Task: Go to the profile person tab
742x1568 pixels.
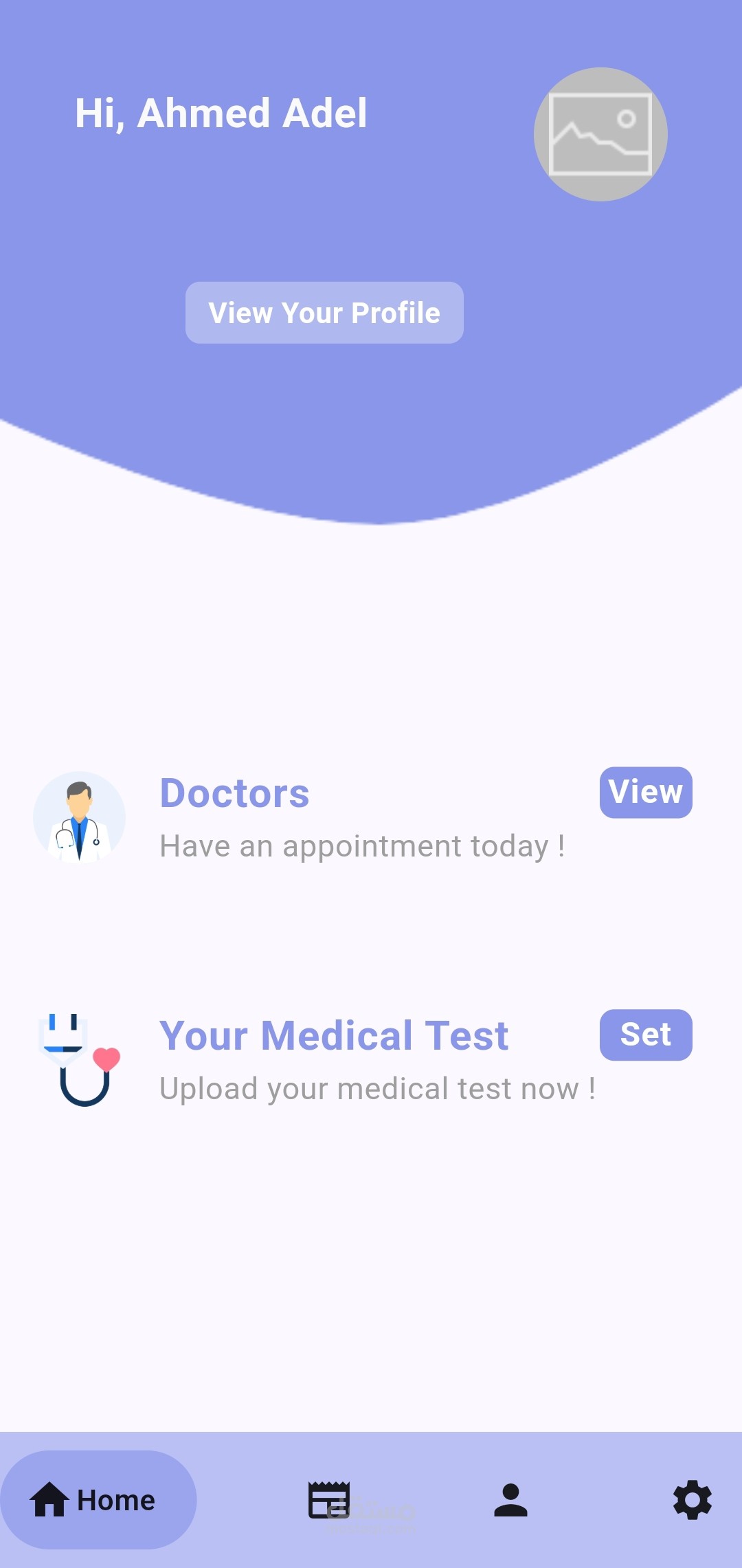Action: [510, 1500]
